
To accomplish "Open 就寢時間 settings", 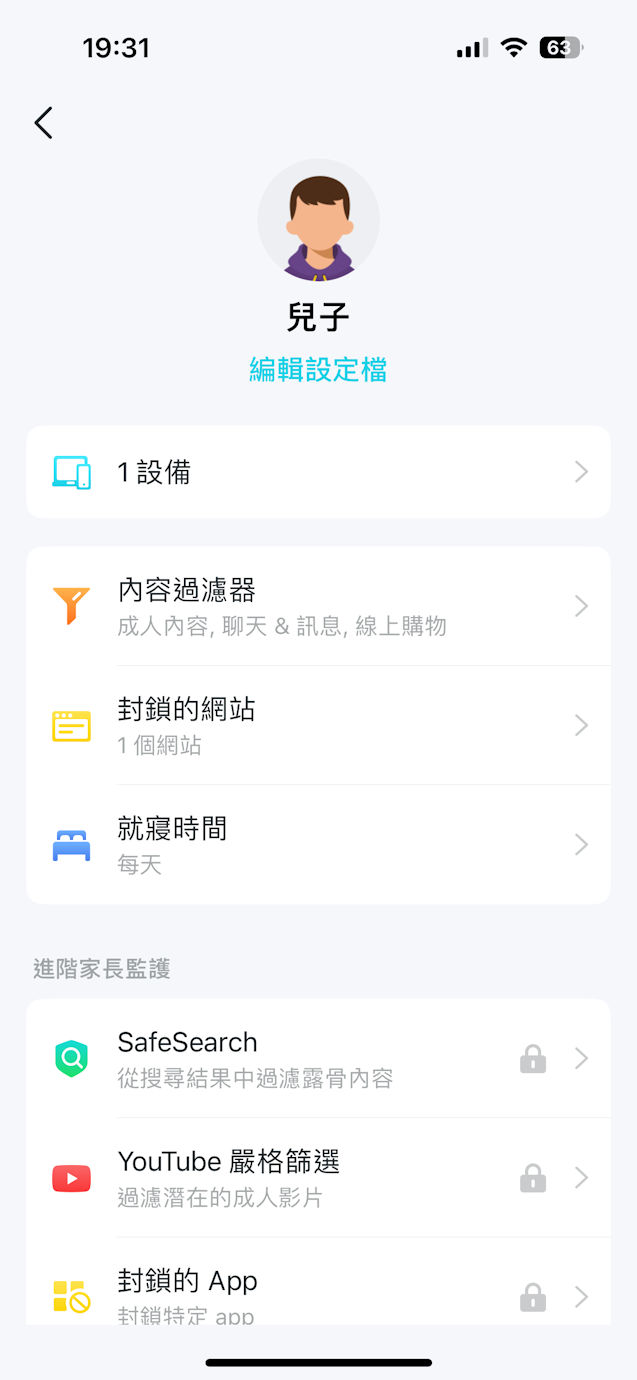I will pyautogui.click(x=318, y=845).
